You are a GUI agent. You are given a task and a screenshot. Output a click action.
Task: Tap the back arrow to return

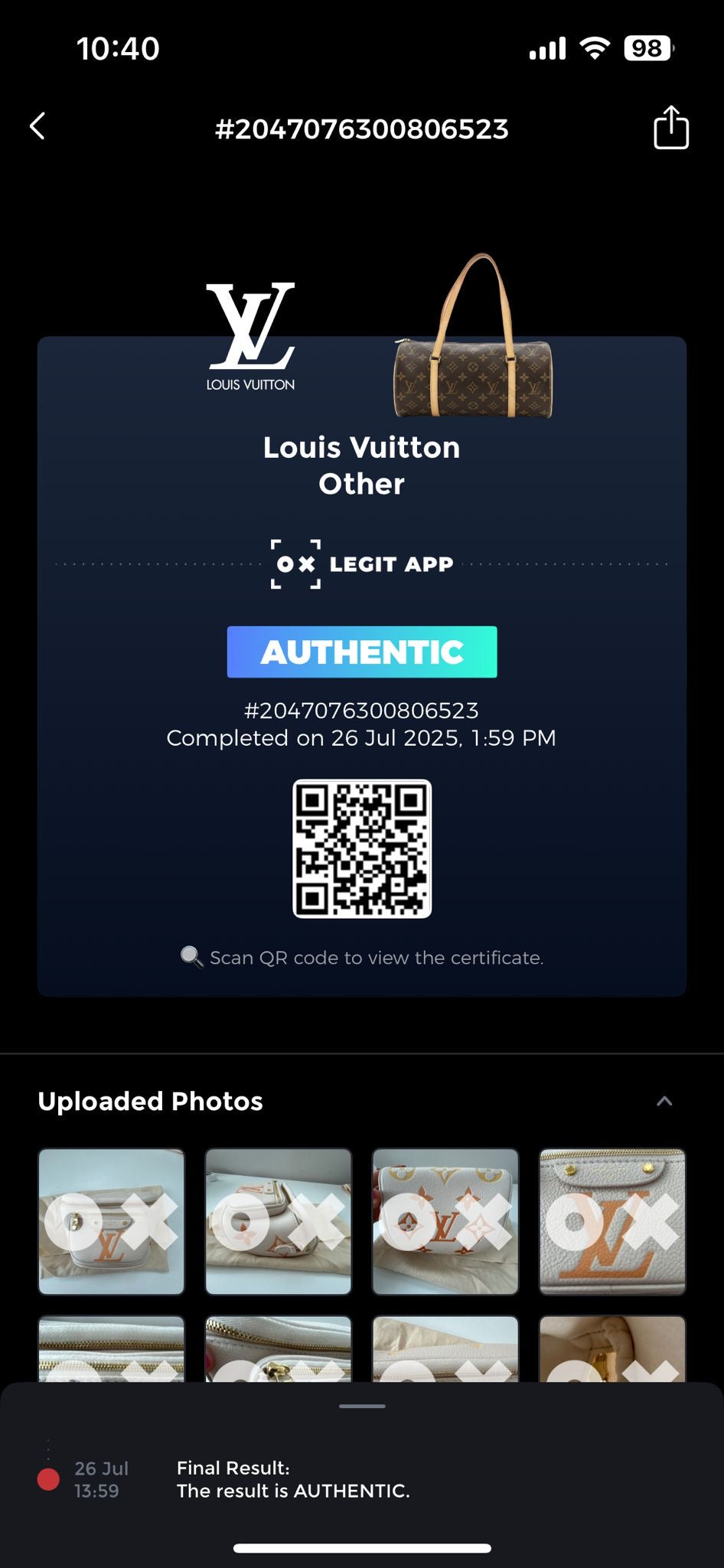pyautogui.click(x=38, y=127)
